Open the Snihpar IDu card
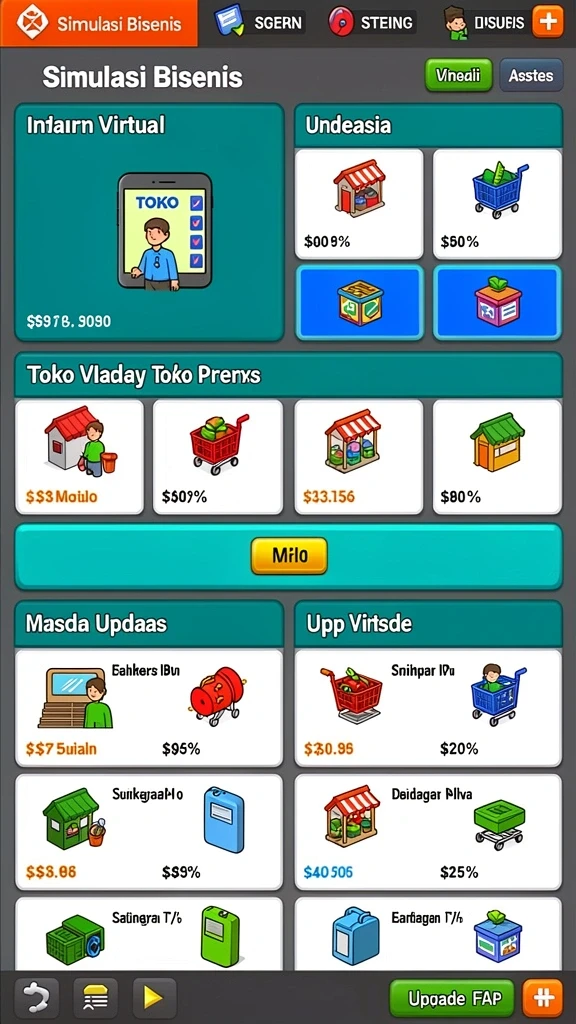The image size is (576, 1024). [428, 708]
